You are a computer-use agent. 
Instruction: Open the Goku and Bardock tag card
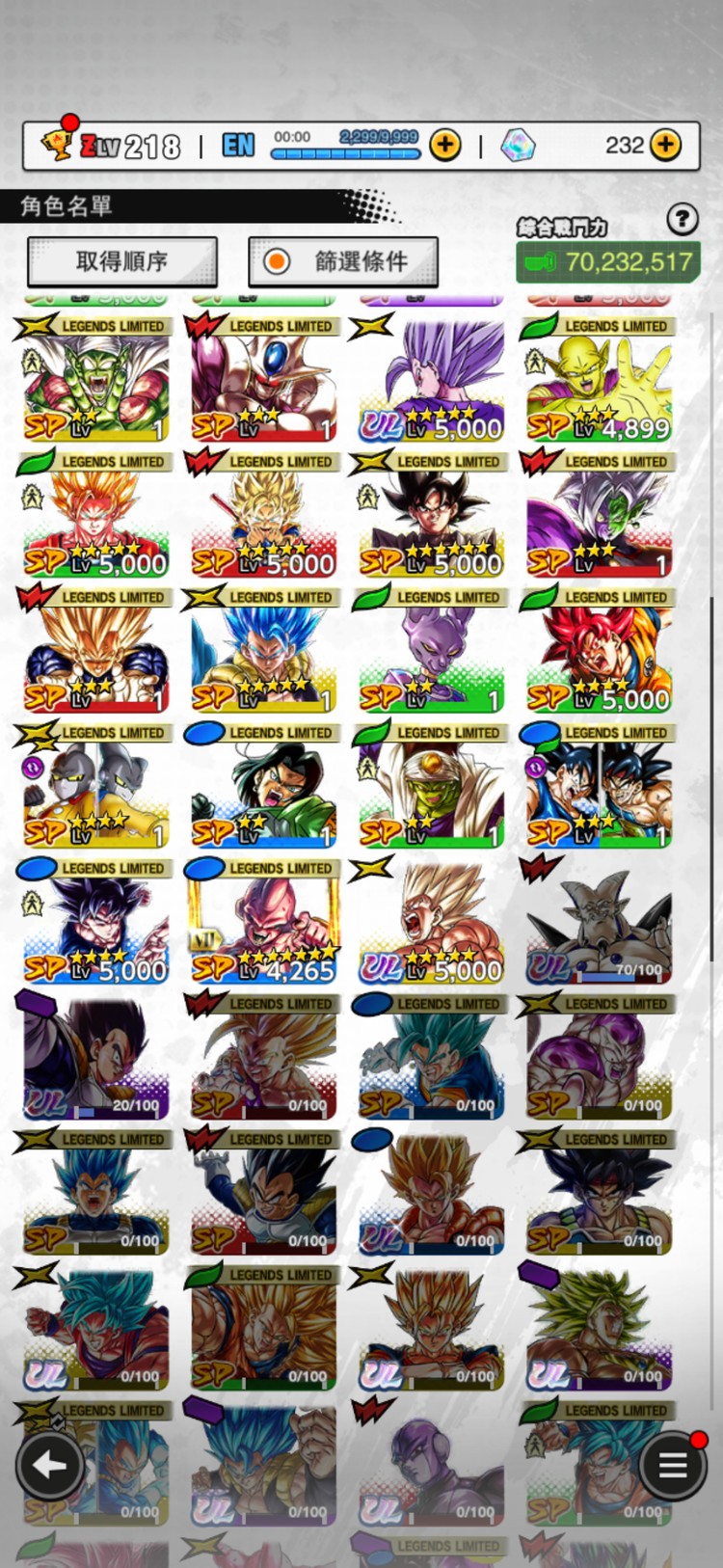pyautogui.click(x=599, y=788)
